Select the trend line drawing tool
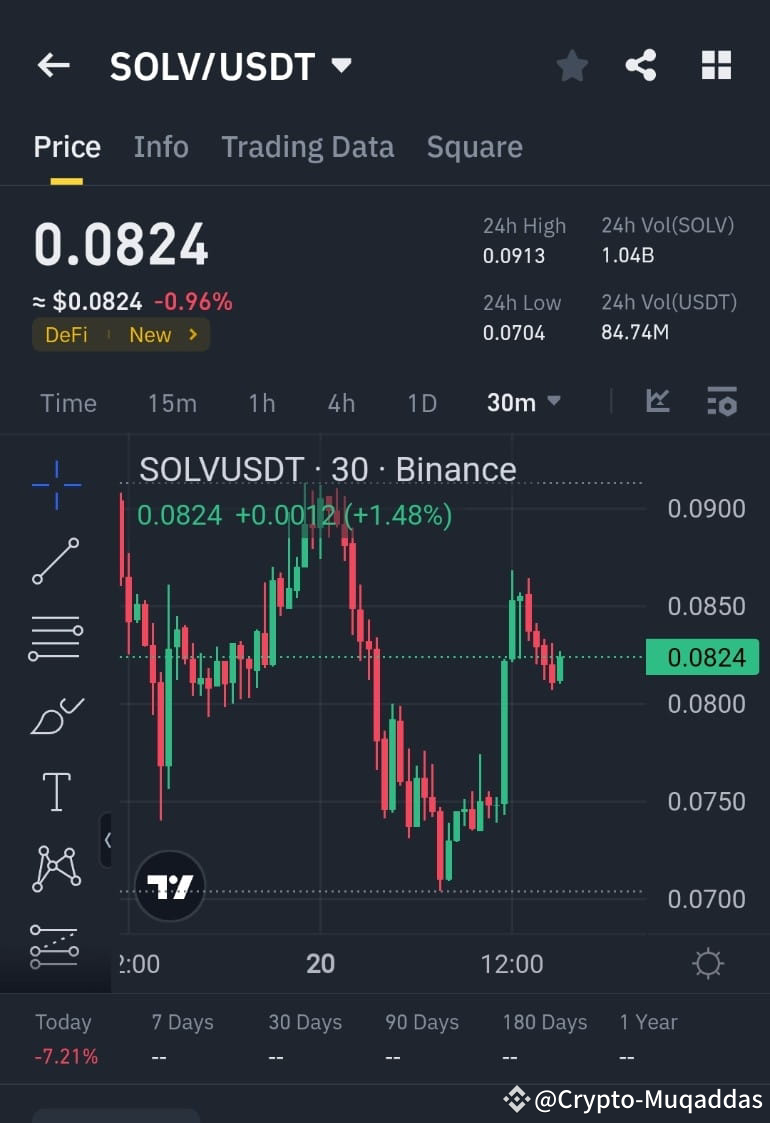 coord(56,560)
